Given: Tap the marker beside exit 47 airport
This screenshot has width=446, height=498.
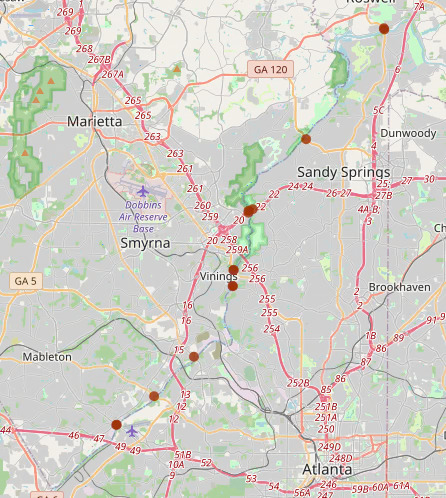Looking at the screenshot, I should coord(116,425).
